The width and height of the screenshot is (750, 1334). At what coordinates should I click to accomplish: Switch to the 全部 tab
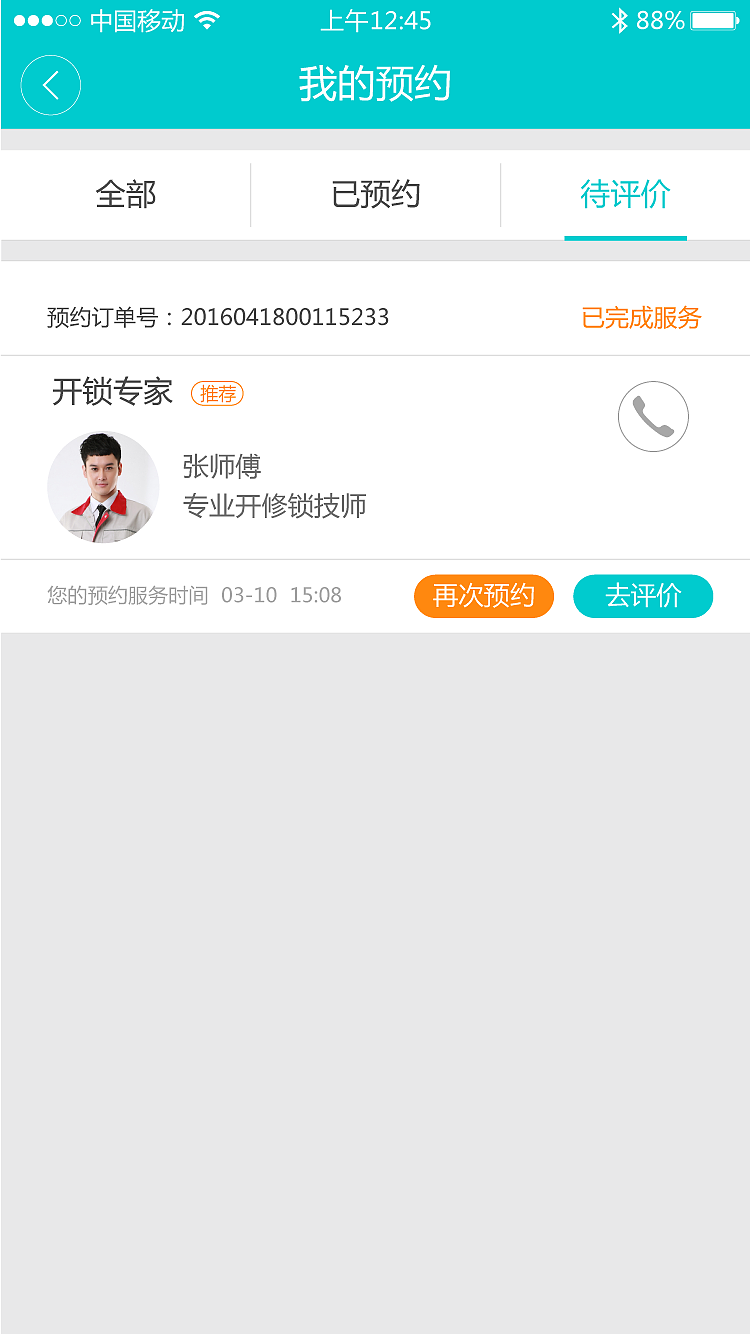click(x=125, y=195)
